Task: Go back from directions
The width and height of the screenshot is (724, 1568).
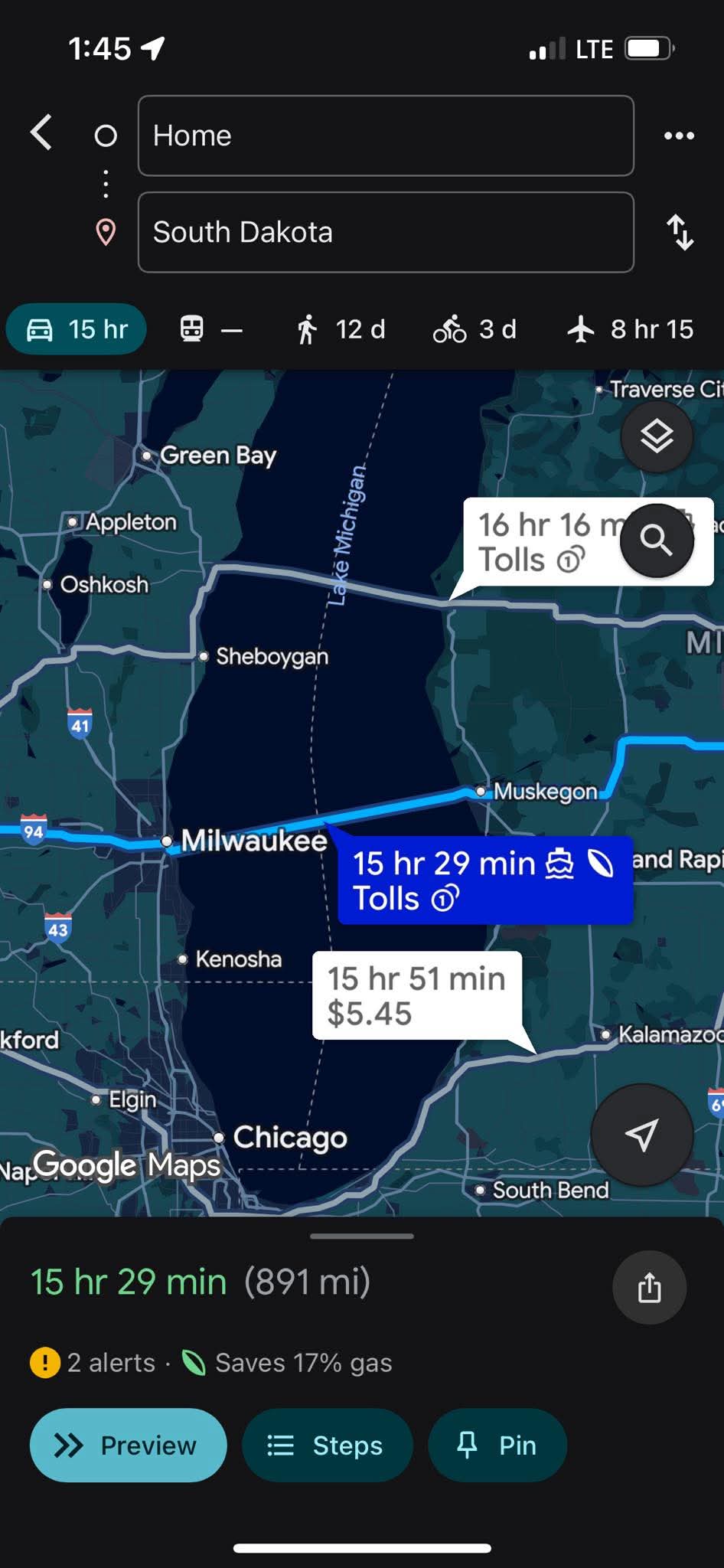Action: 42,132
